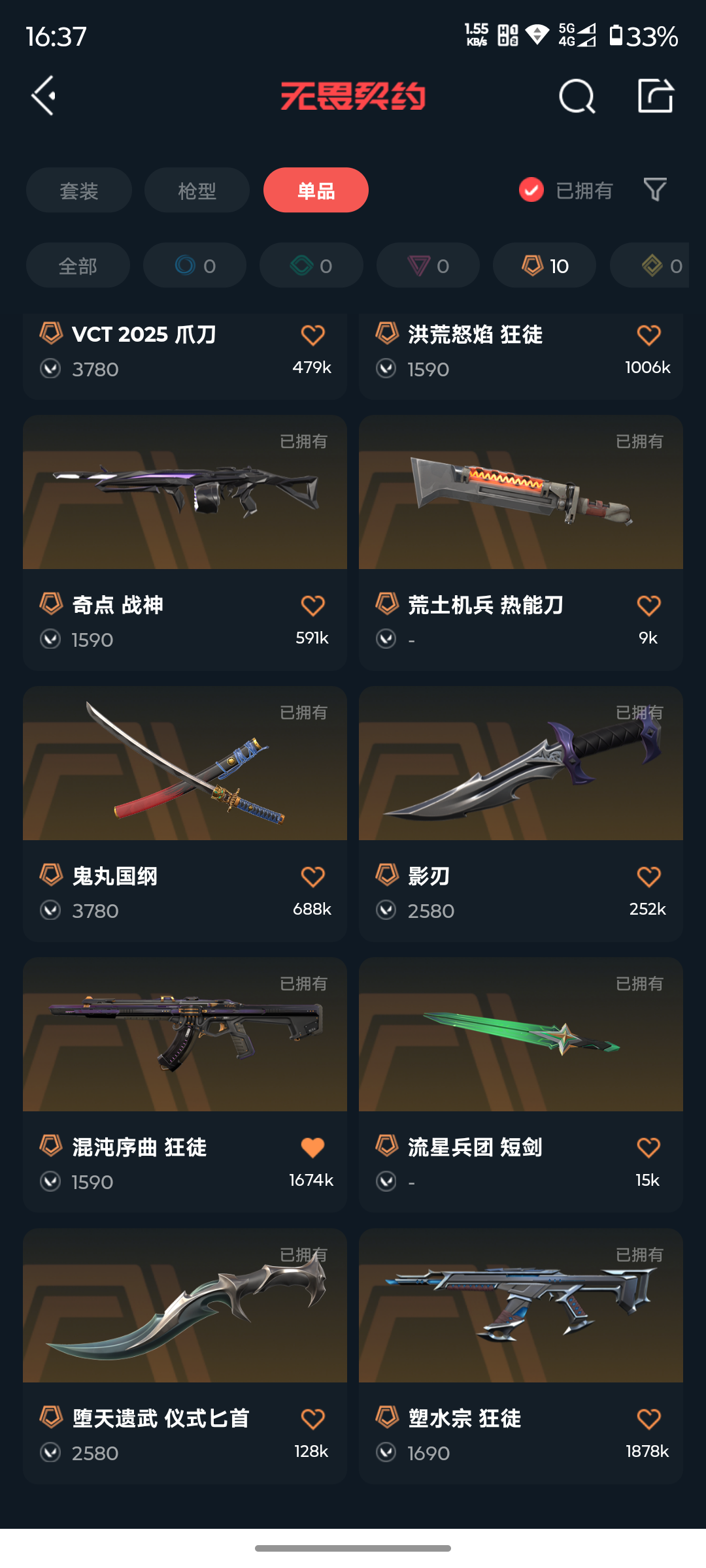Image resolution: width=706 pixels, height=1568 pixels.
Task: Open the 堕天遗武 仪式匕首 skin card
Action: tap(185, 1306)
